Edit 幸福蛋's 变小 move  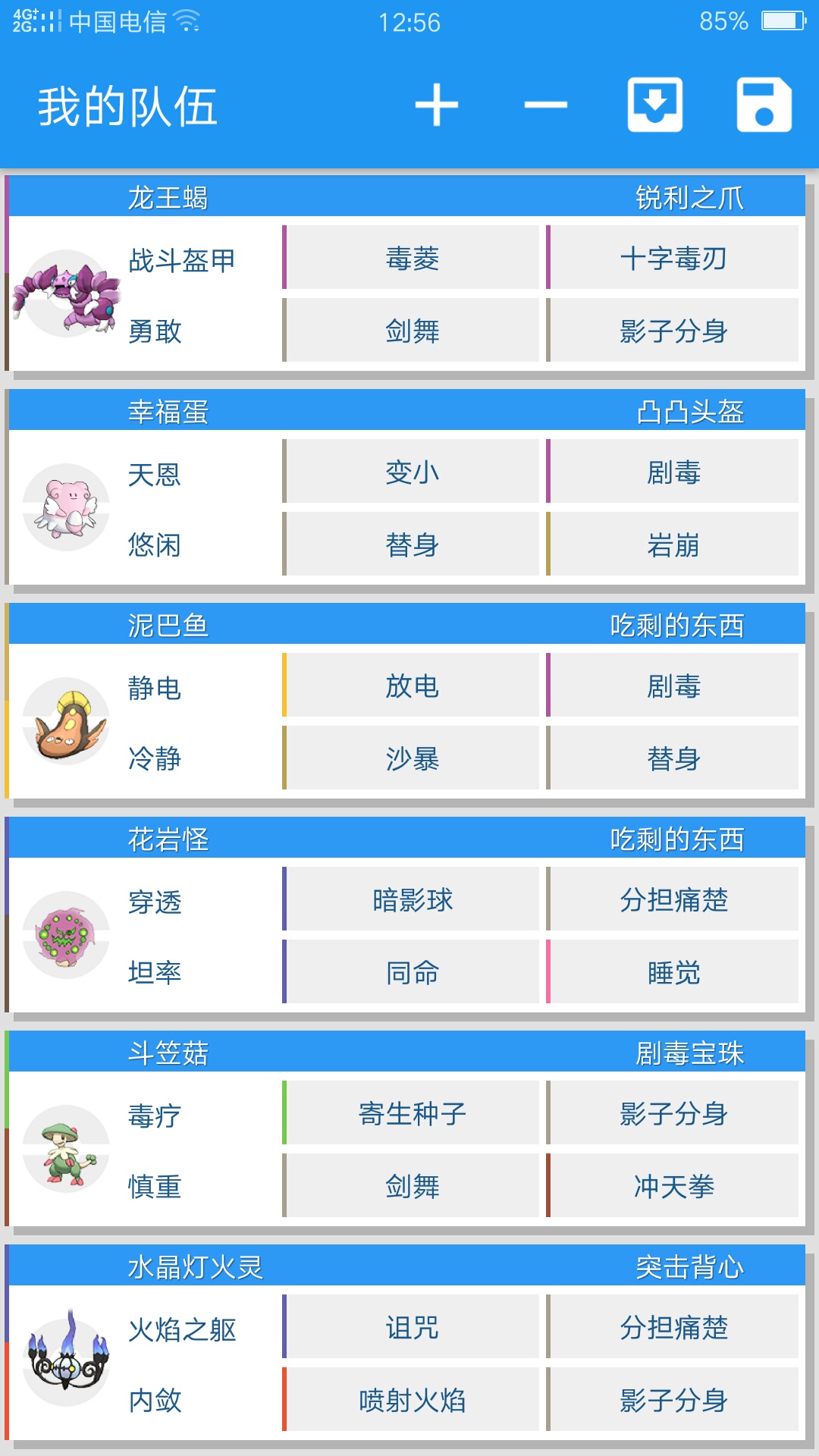click(412, 472)
